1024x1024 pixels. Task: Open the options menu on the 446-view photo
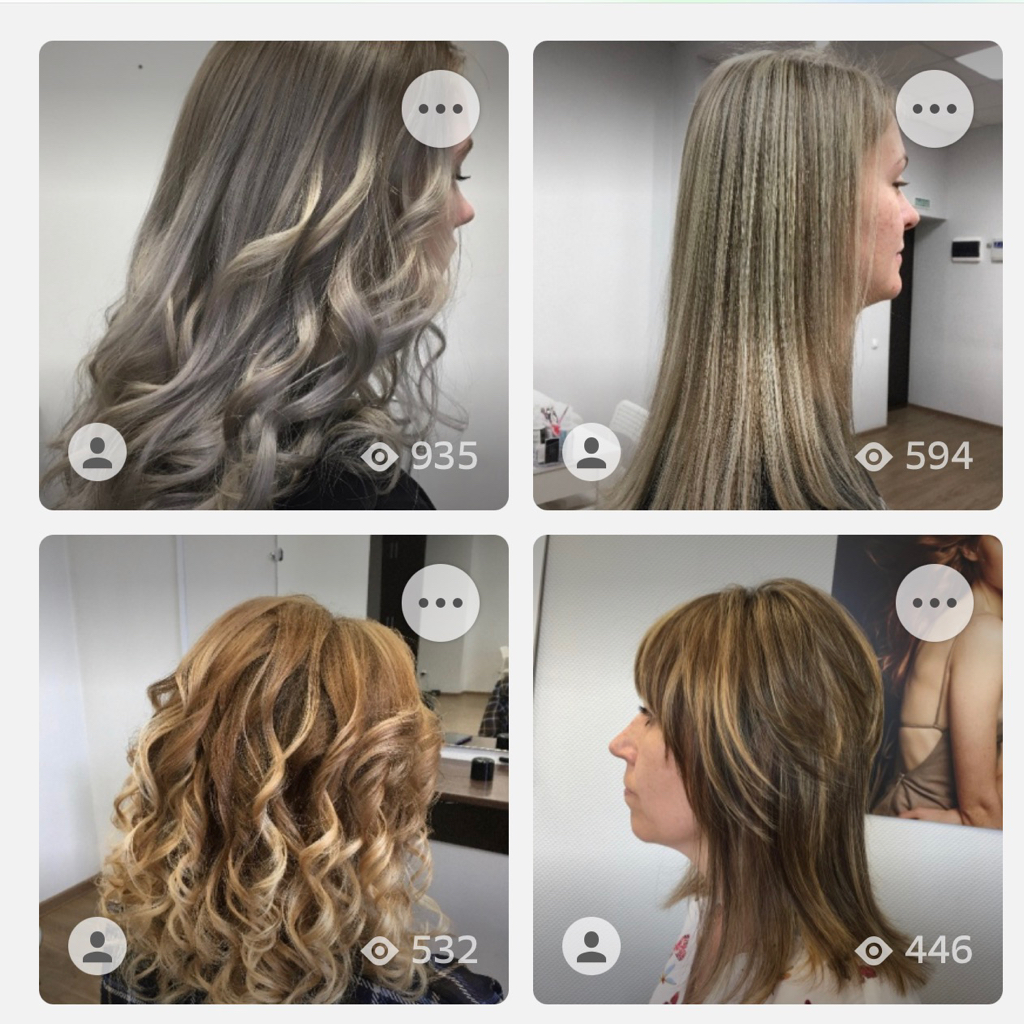934,603
